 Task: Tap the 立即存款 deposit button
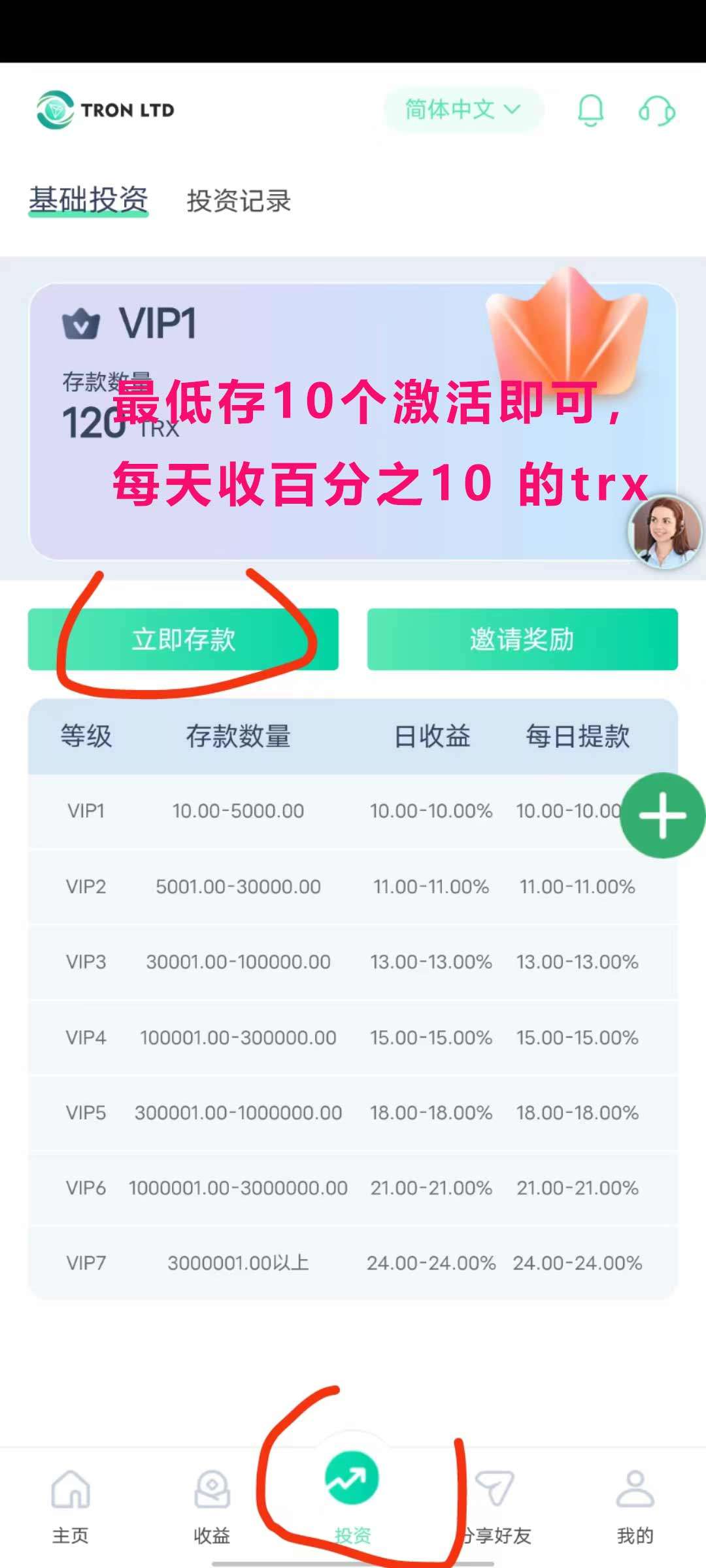[183, 639]
